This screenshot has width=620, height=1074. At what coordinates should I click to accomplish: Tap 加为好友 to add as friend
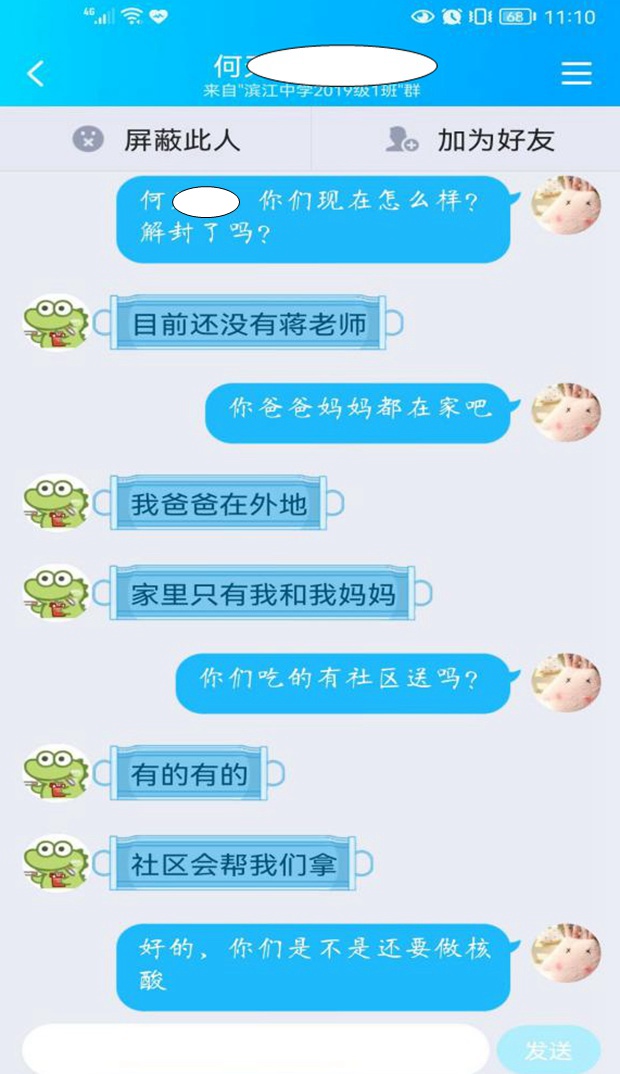(470, 140)
